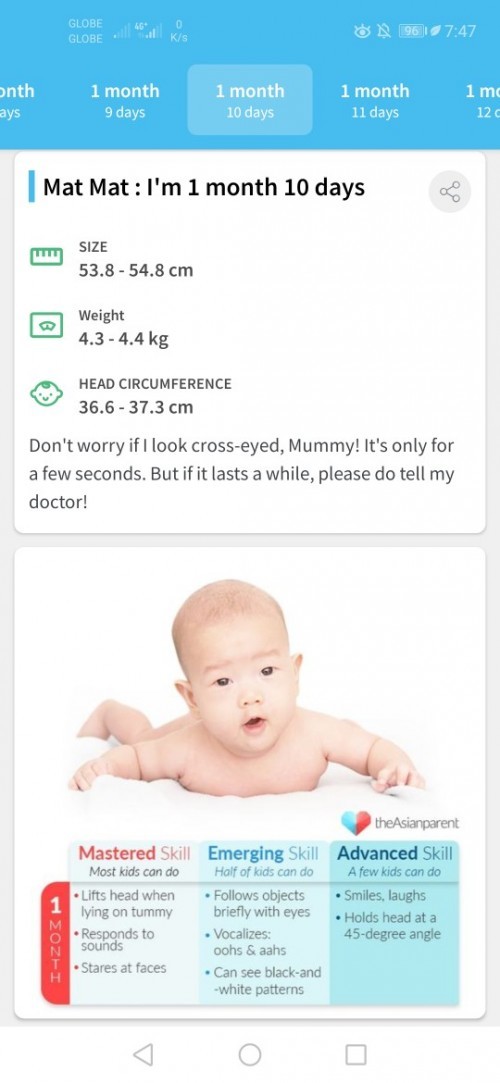The image size is (500, 1083).
Task: Open the recent apps view
Action: point(356,1054)
